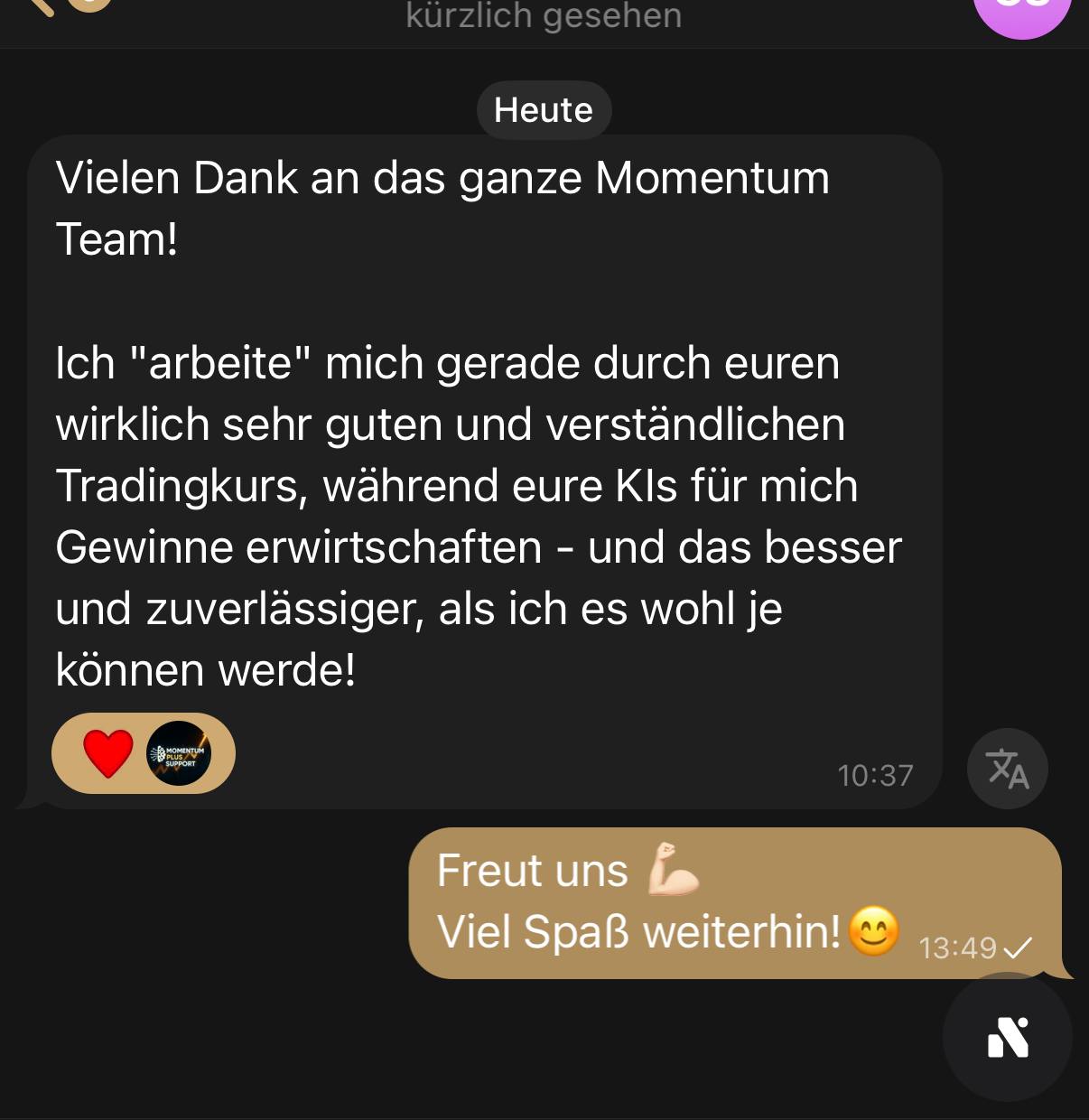
Task: Tap the smiley emoji after 'Viel Spaß weiterhin!'
Action: tap(874, 931)
